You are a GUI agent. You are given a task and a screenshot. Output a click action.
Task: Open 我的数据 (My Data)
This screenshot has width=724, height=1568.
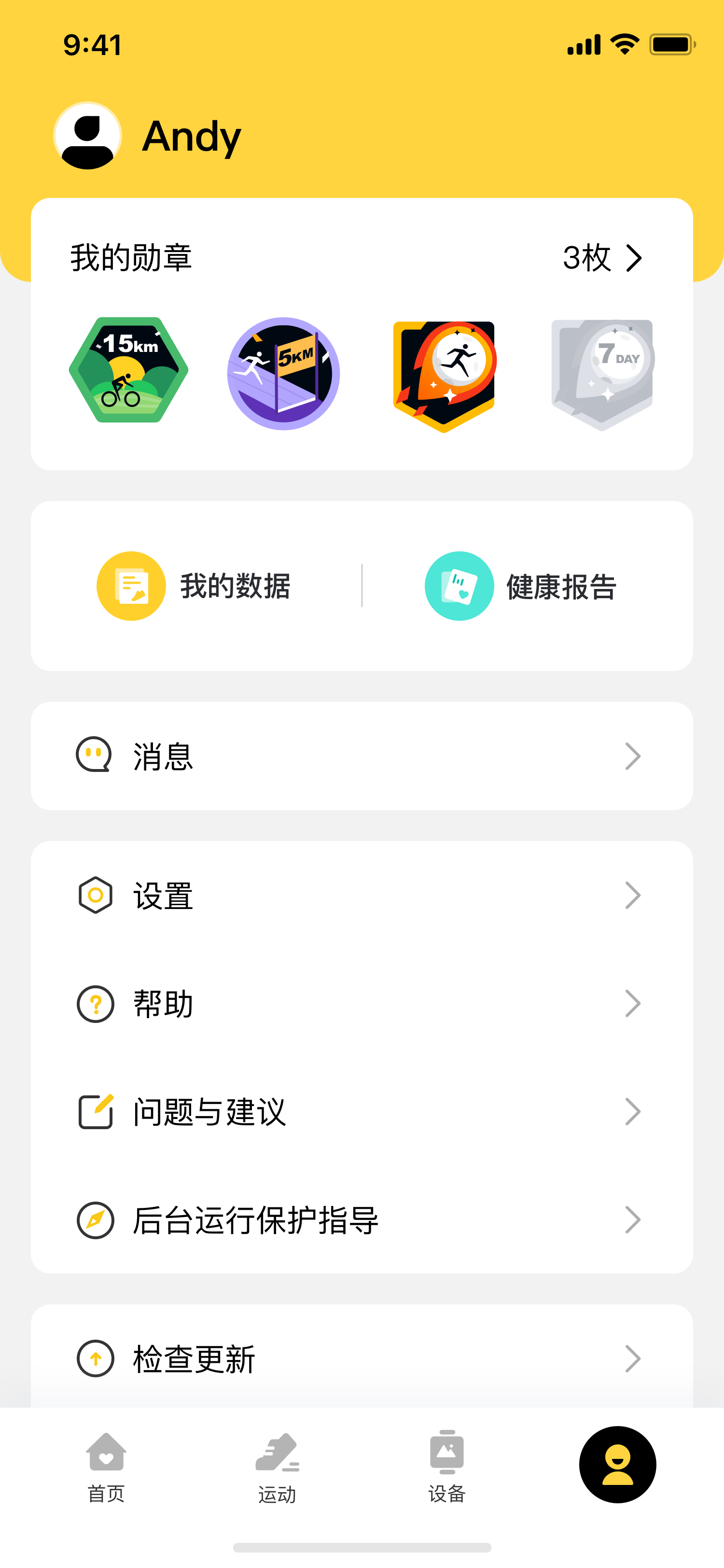(x=194, y=586)
